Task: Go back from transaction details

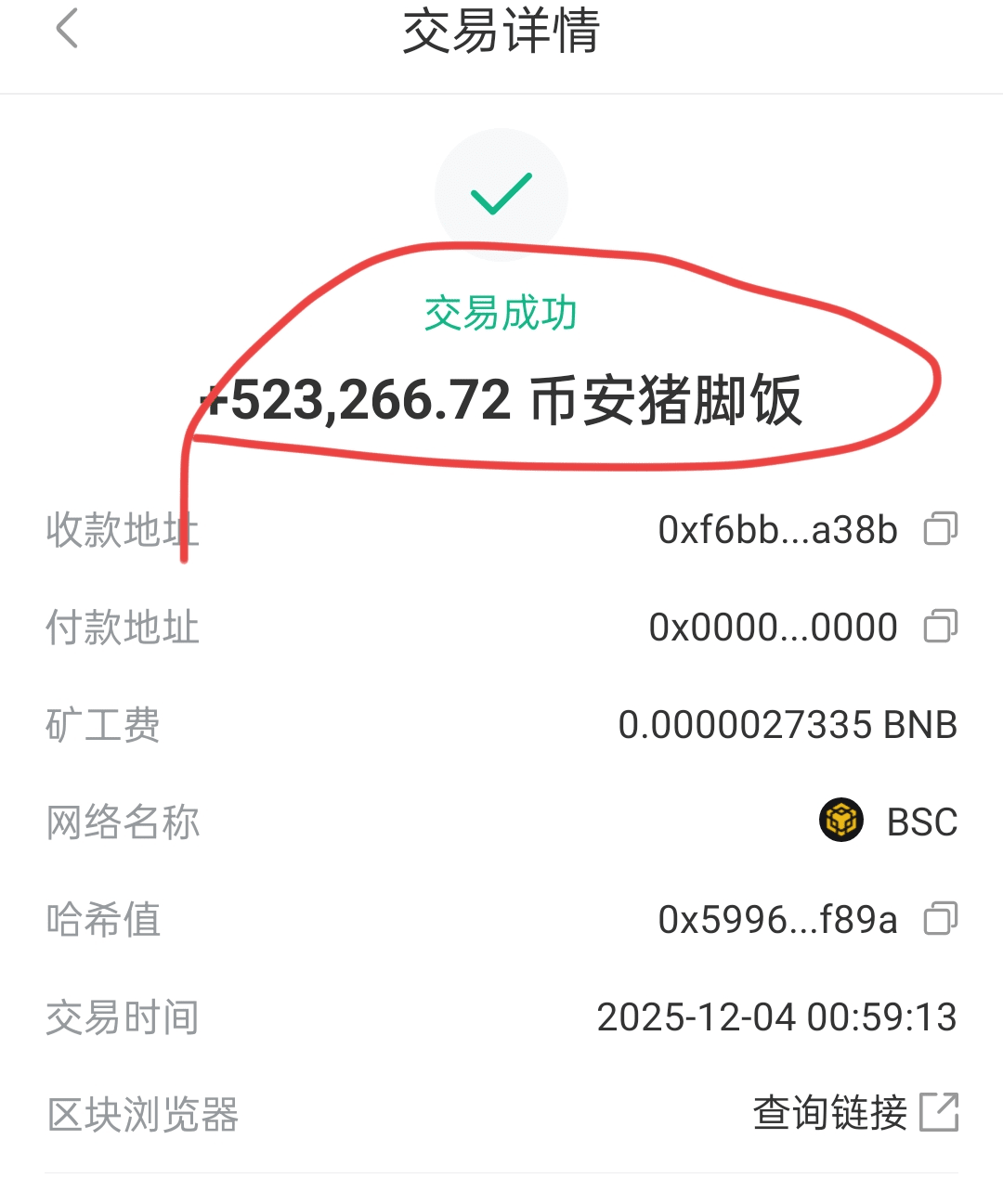Action: tap(67, 30)
